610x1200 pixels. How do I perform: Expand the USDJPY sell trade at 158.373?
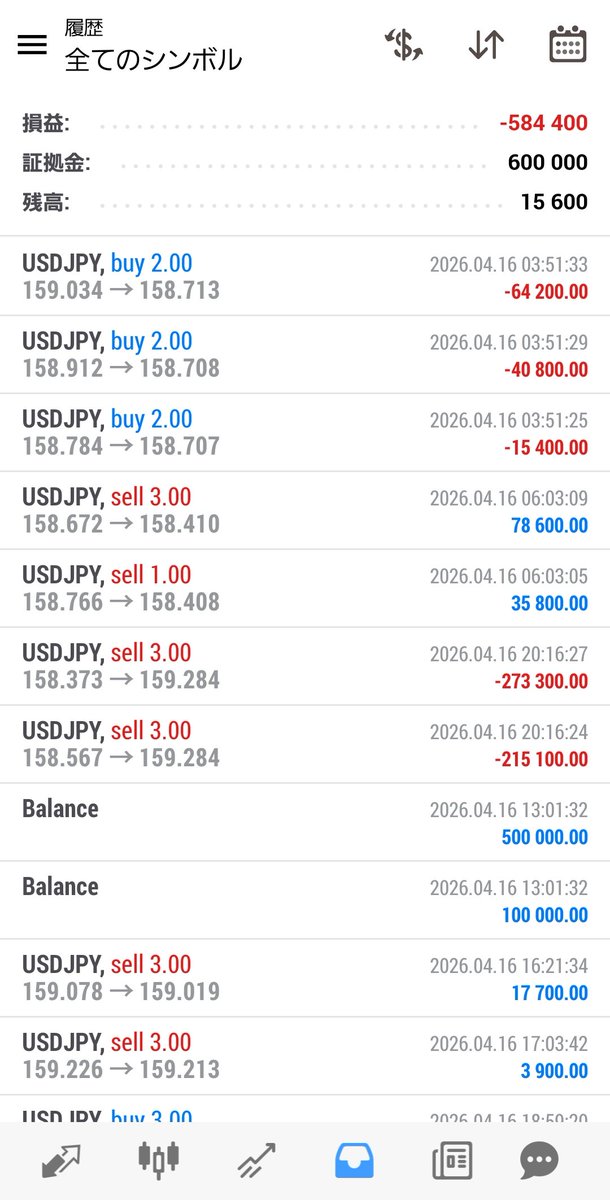click(x=305, y=667)
